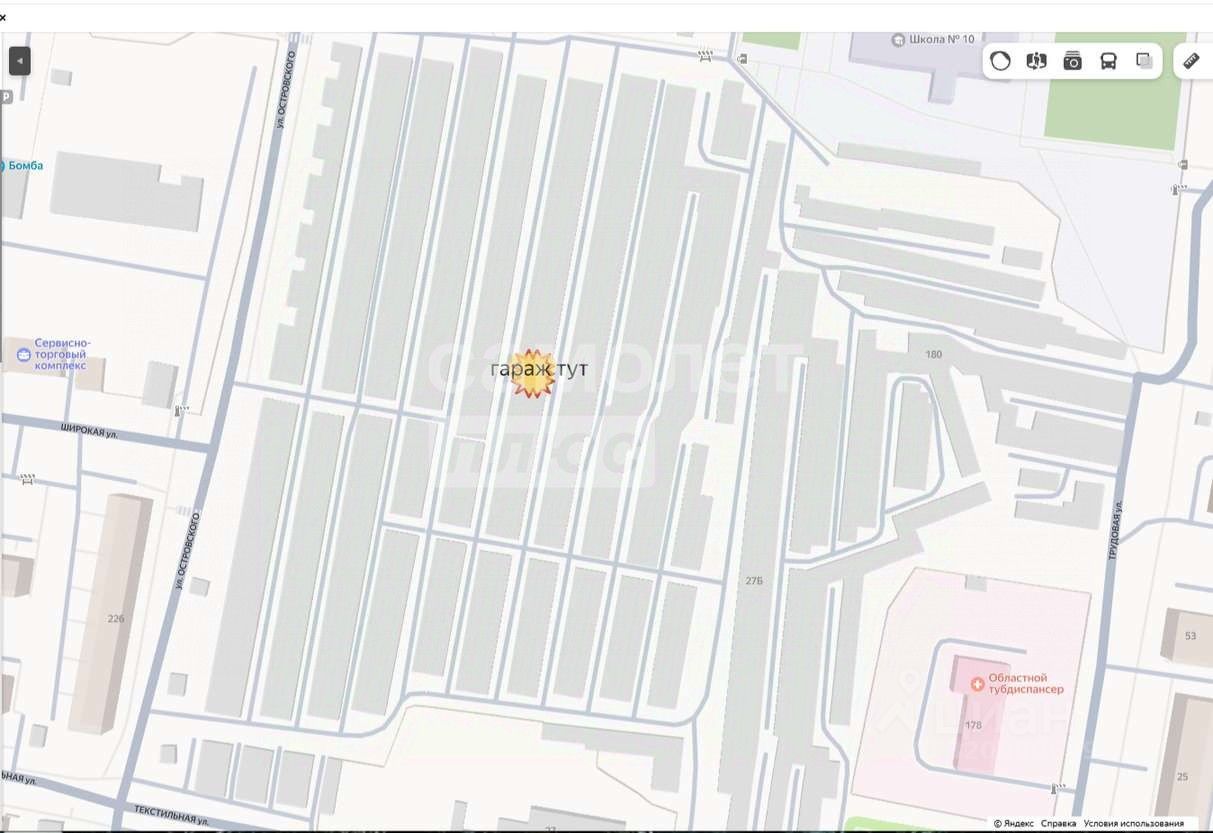Open the Областной тубдиспансер place marker
1213x833 pixels.
[x=977, y=683]
